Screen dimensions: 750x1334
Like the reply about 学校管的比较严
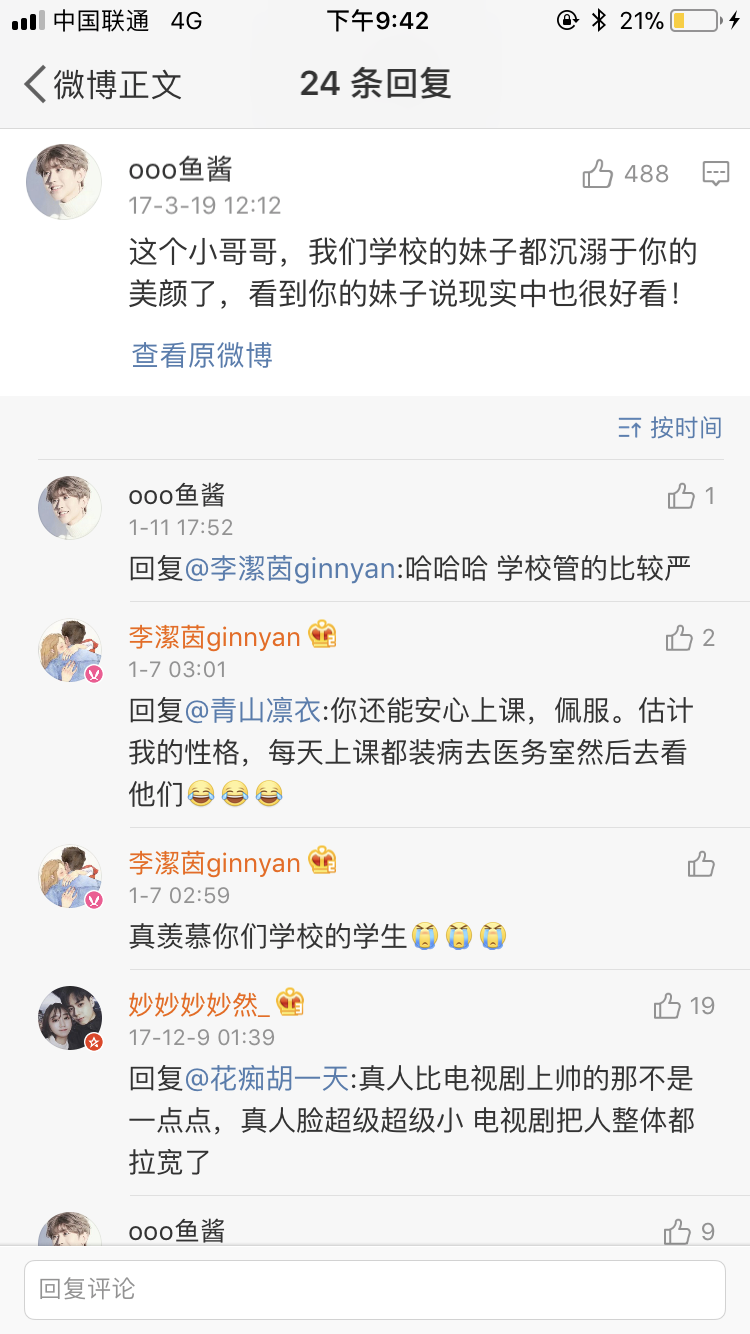coord(682,496)
